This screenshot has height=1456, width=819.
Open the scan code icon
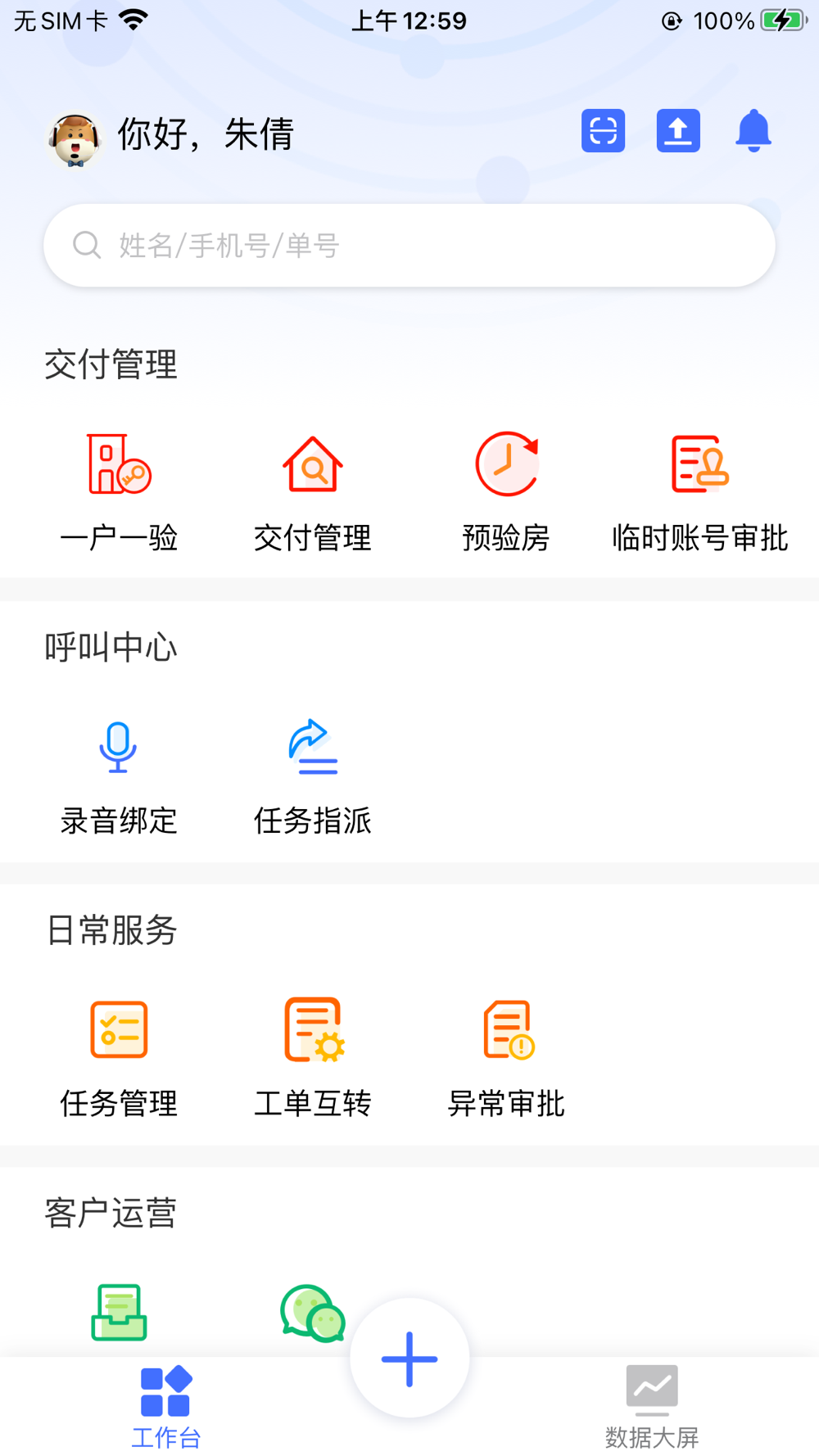604,131
